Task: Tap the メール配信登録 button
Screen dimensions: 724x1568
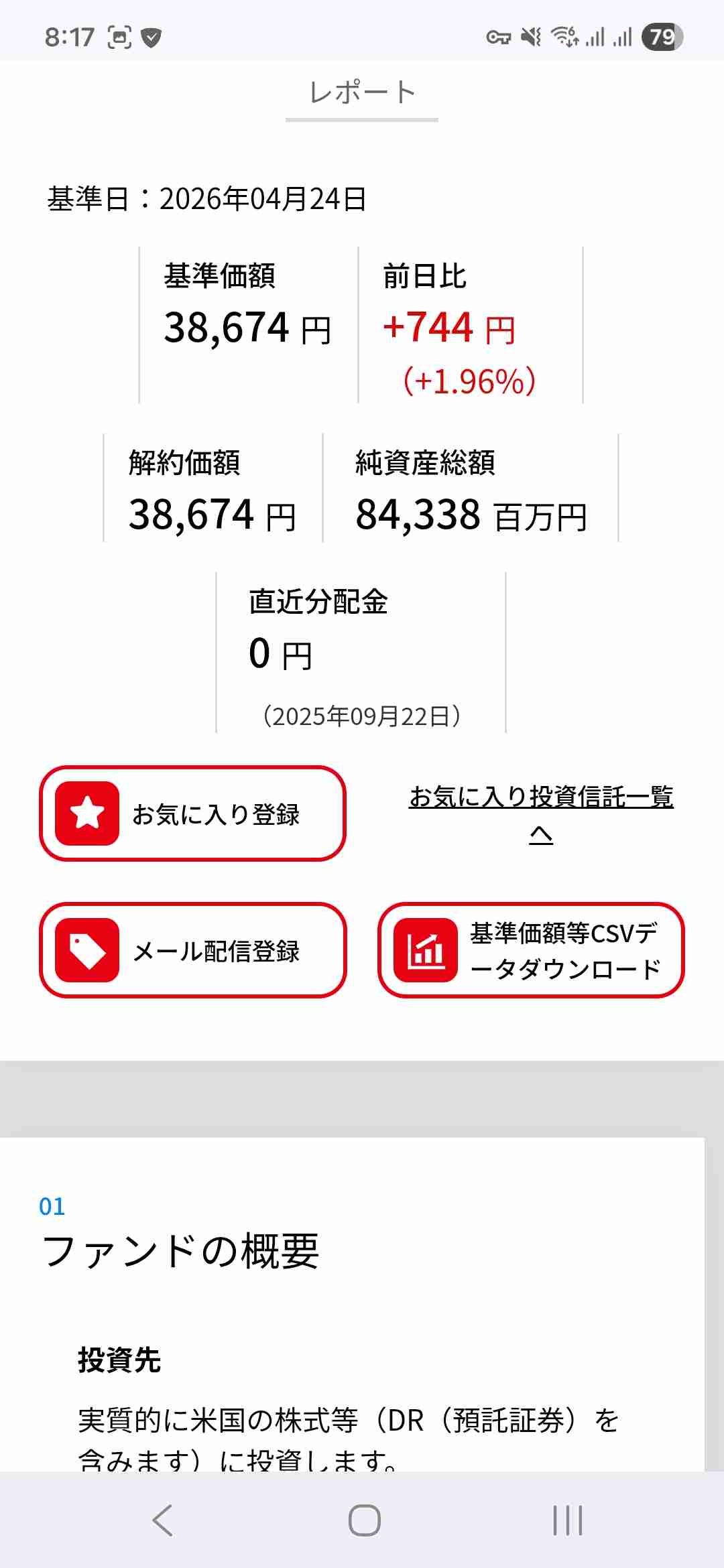Action: point(192,950)
